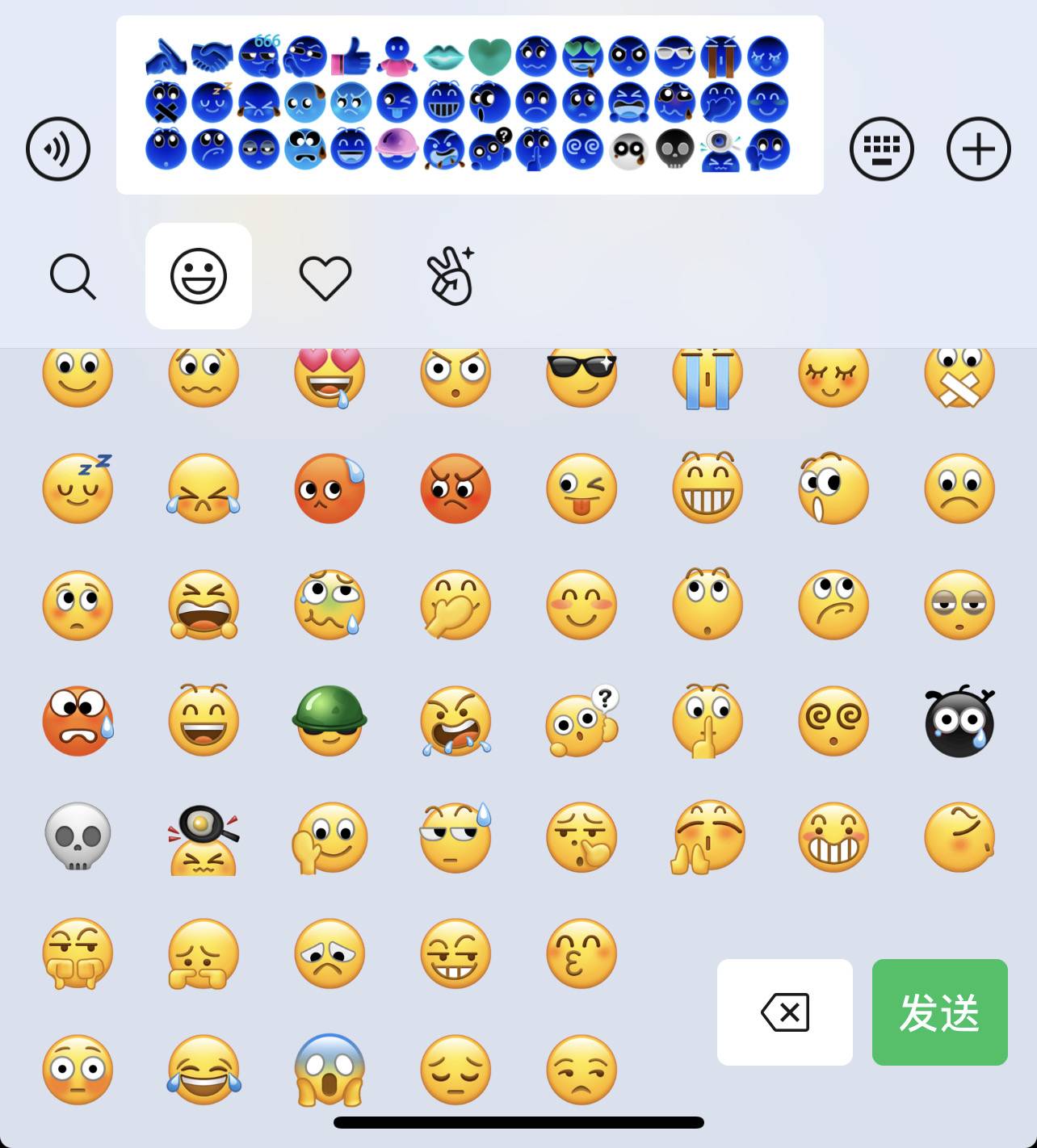Screen dimensions: 1037x1148
Task: Insert the grey skull emoji
Action: coord(78,836)
